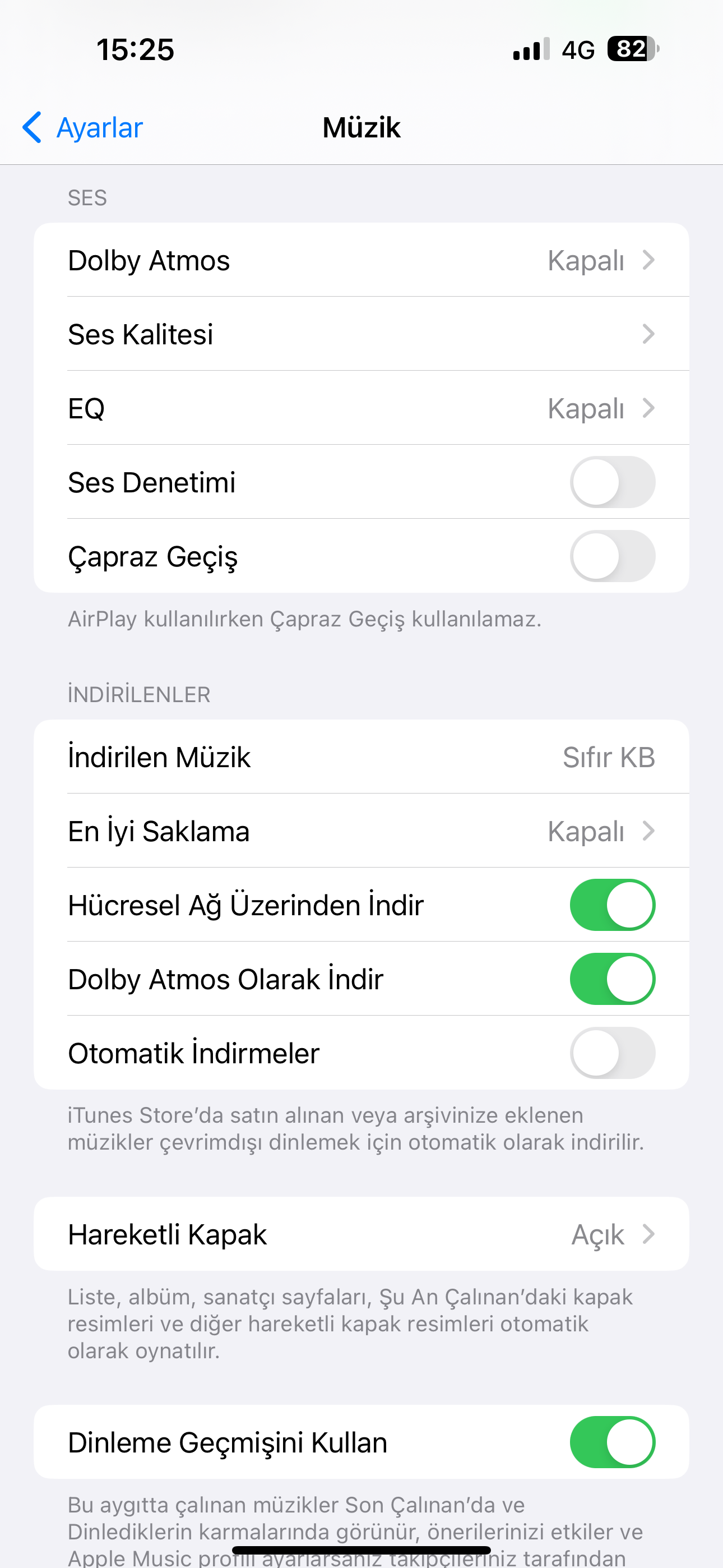Open Dolby Atmos settings
723x1568 pixels.
point(361,261)
